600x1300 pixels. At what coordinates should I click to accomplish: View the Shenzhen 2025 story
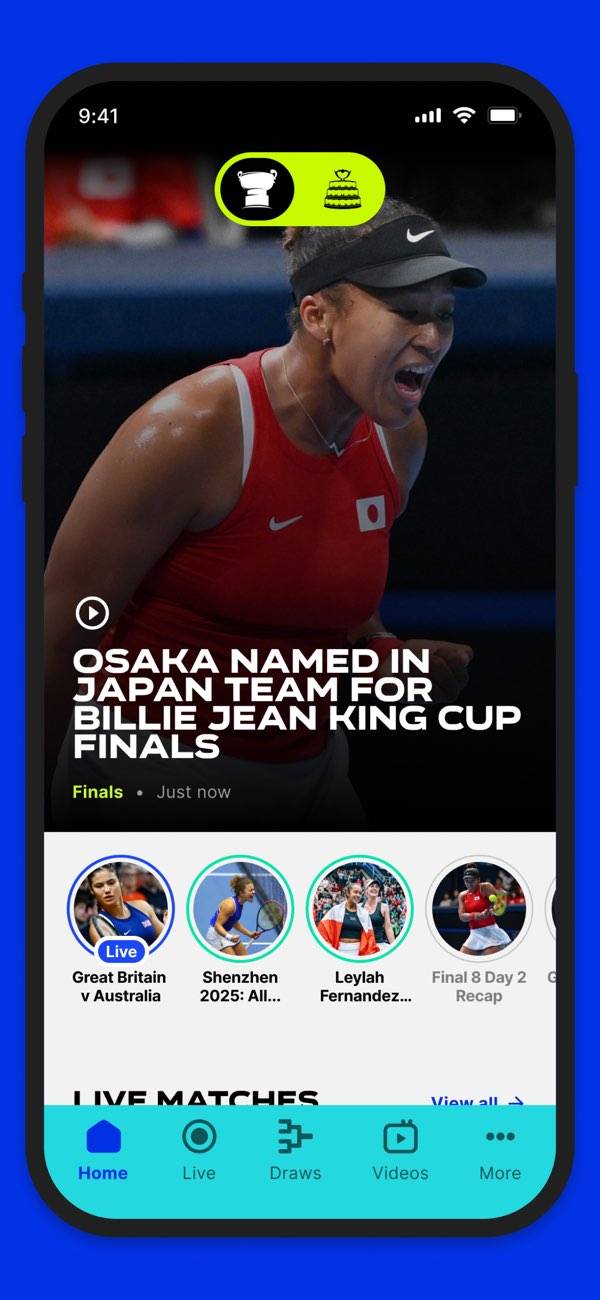[x=240, y=909]
